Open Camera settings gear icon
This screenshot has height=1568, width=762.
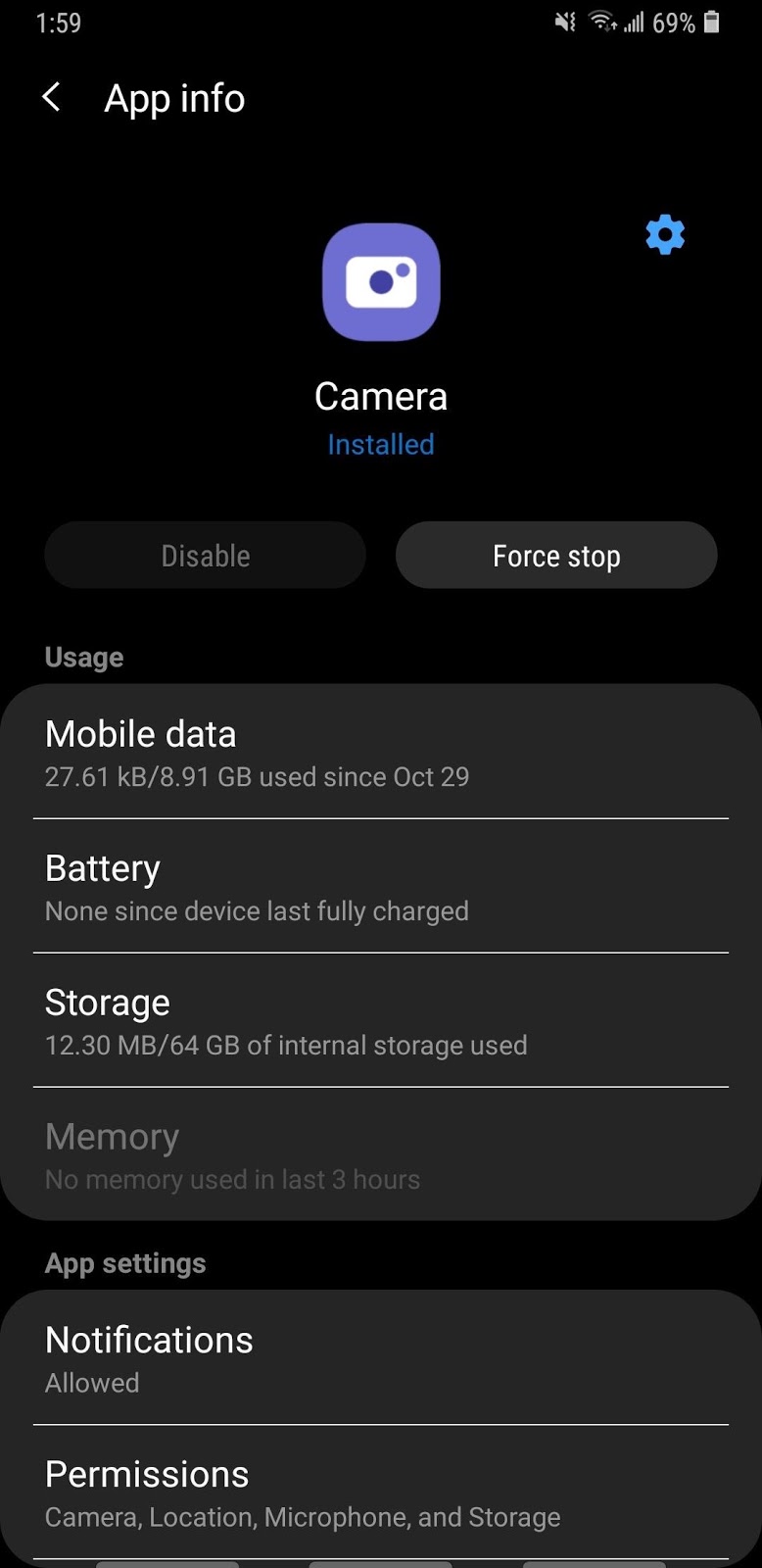click(x=665, y=235)
